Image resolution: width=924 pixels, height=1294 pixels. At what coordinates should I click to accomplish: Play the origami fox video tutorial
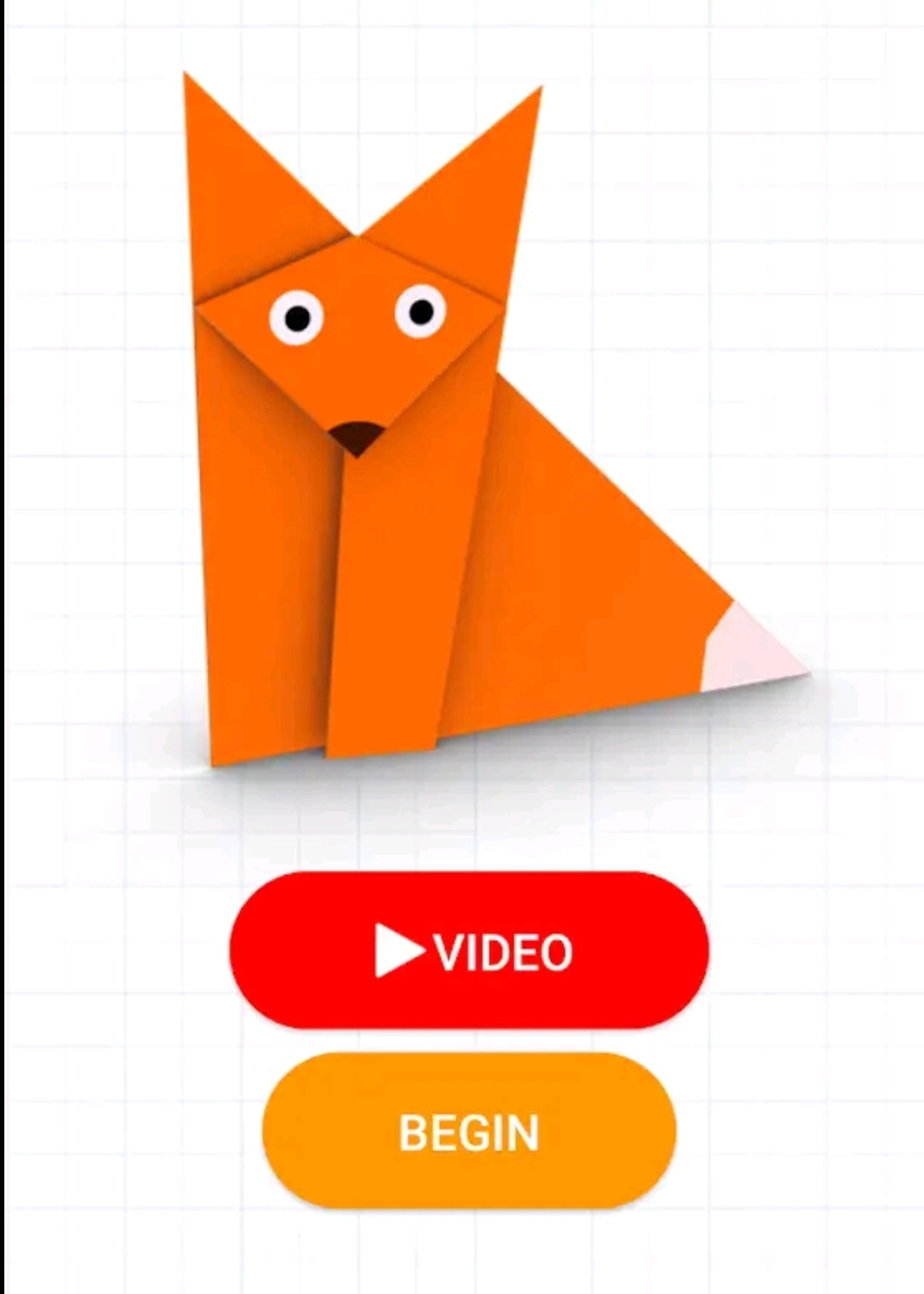469,950
